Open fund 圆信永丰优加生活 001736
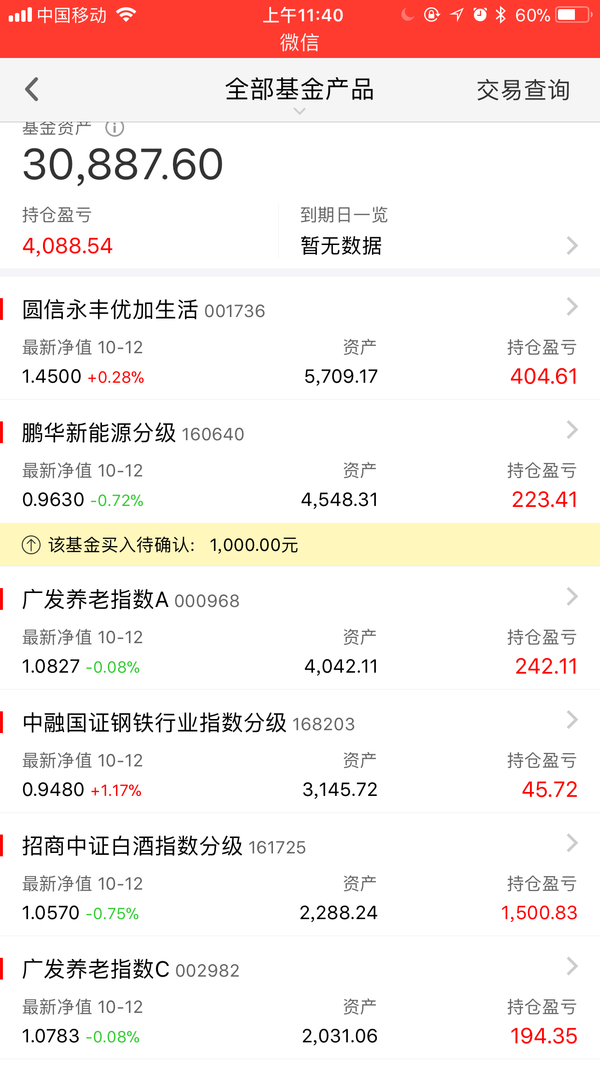 pos(300,338)
